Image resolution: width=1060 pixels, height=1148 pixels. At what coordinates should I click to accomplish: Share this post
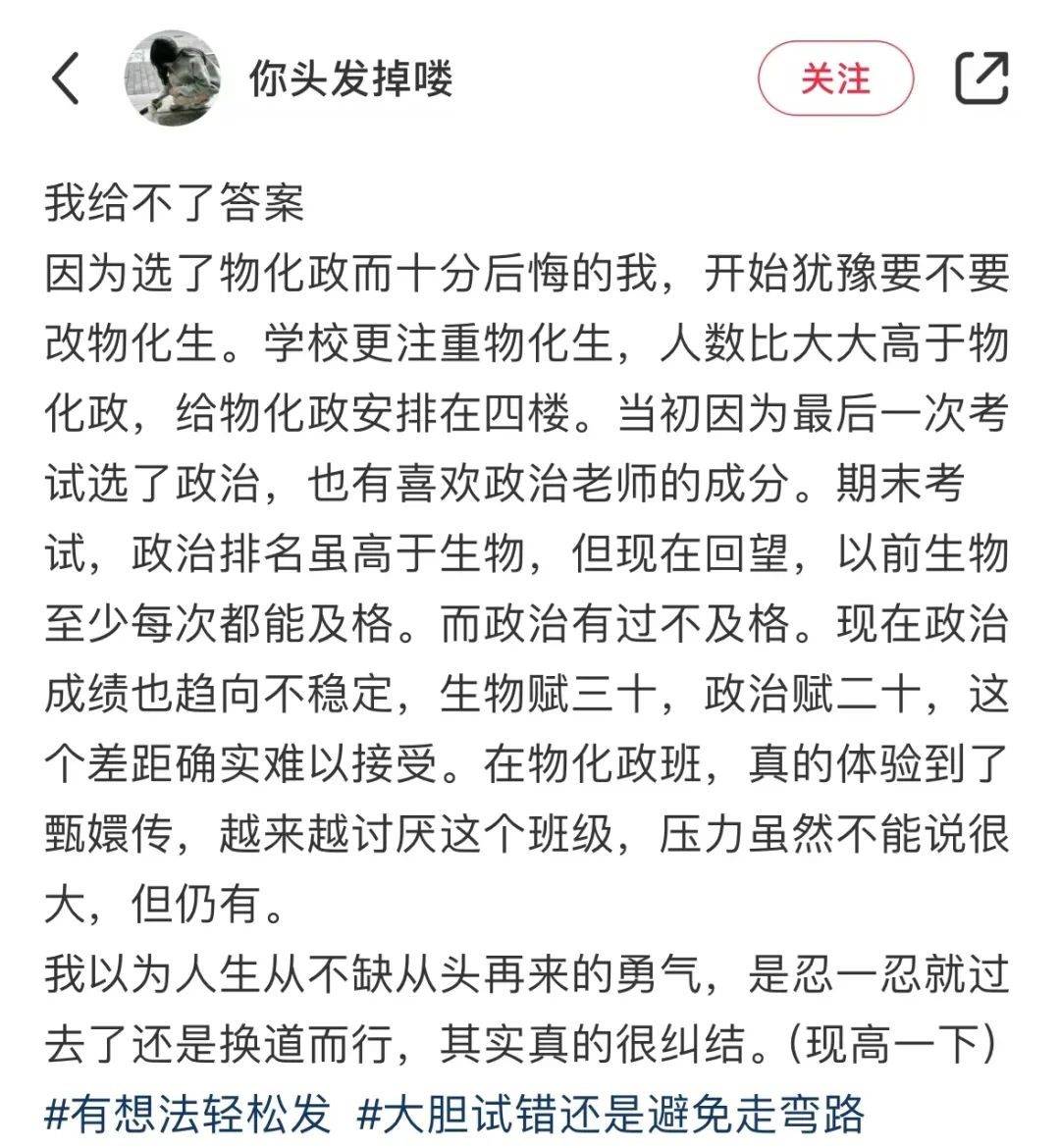point(981,78)
